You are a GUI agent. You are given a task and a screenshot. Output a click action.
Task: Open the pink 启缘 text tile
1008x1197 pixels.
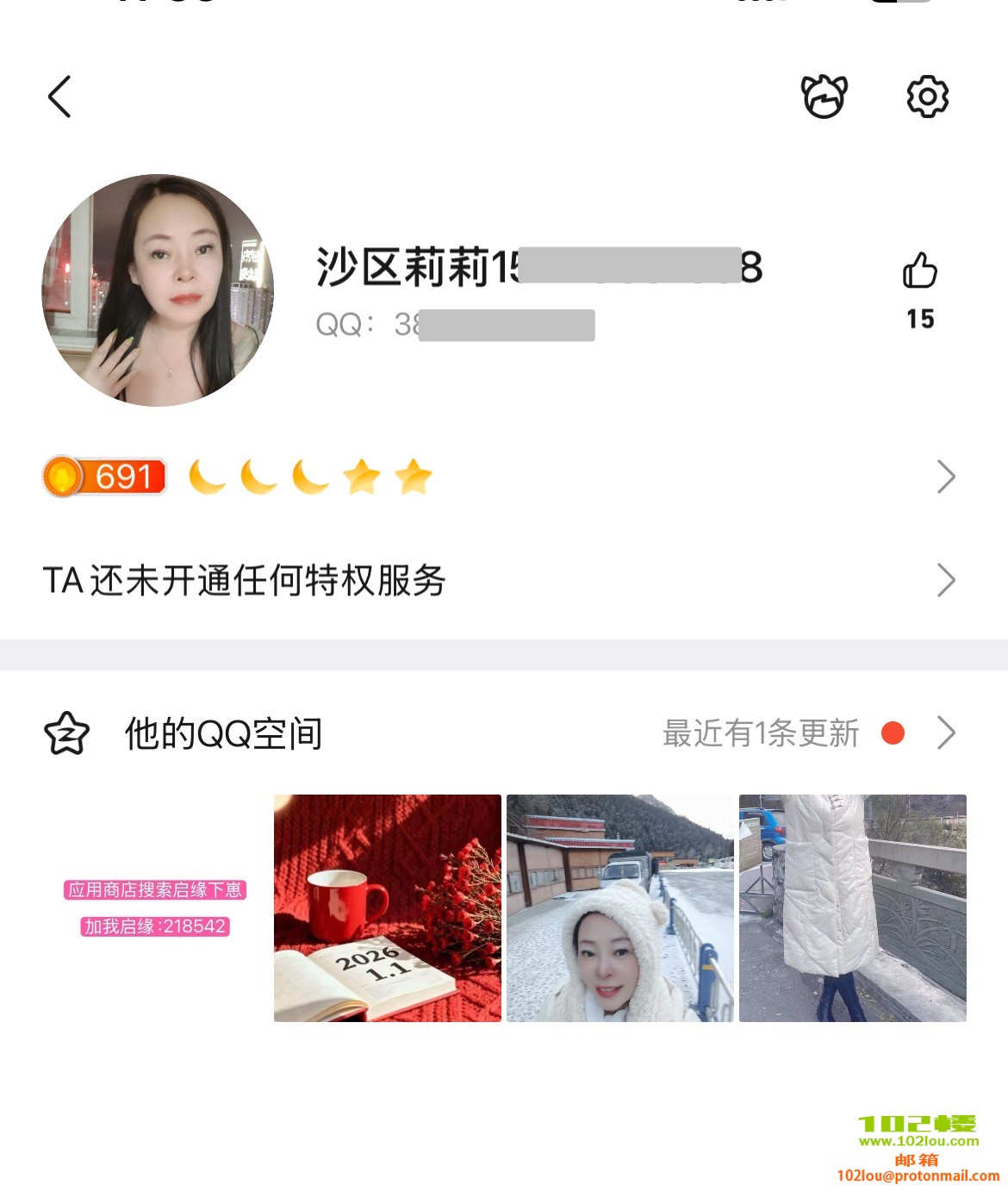pyautogui.click(x=156, y=908)
